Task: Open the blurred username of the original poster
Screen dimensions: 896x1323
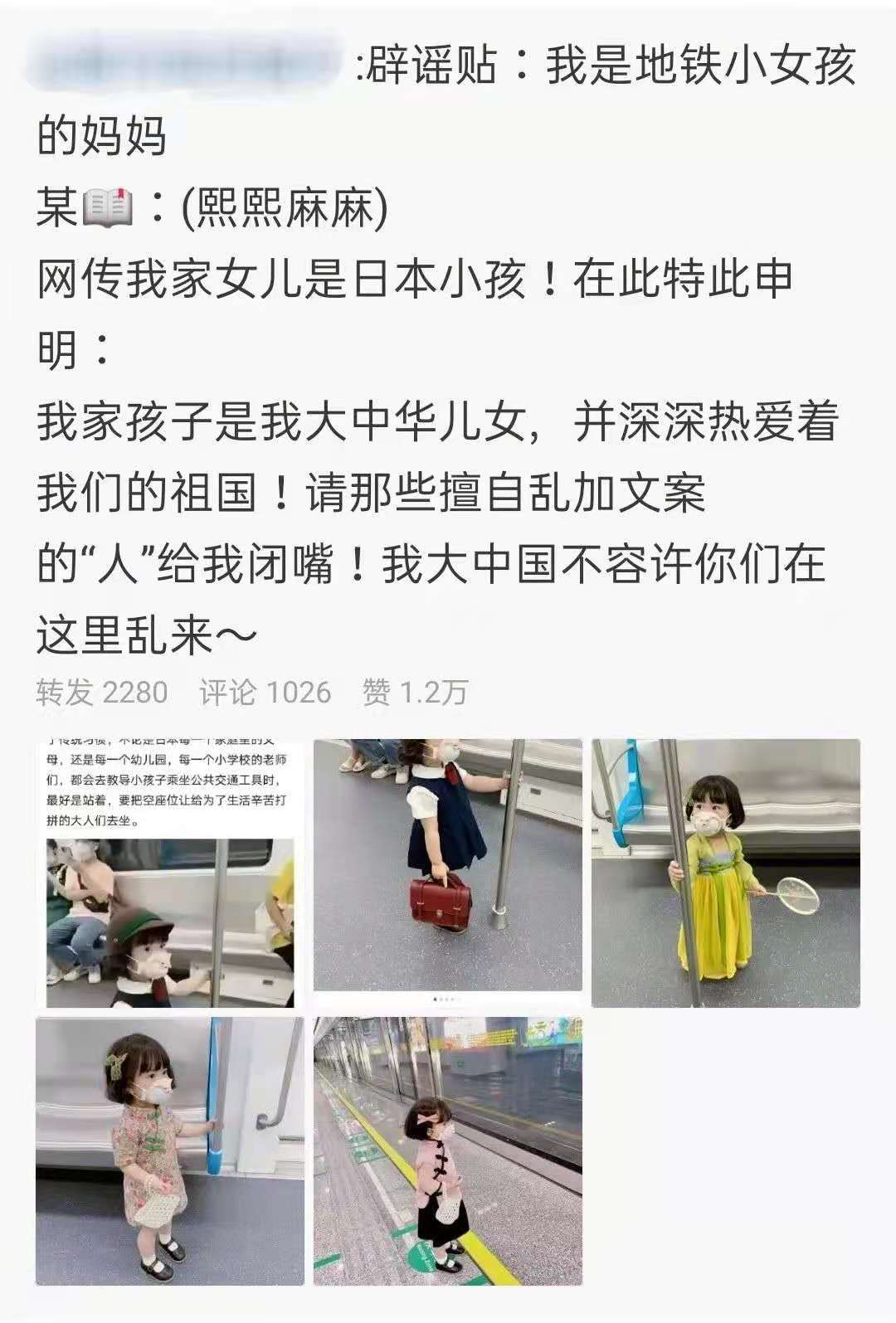Action: point(187,62)
